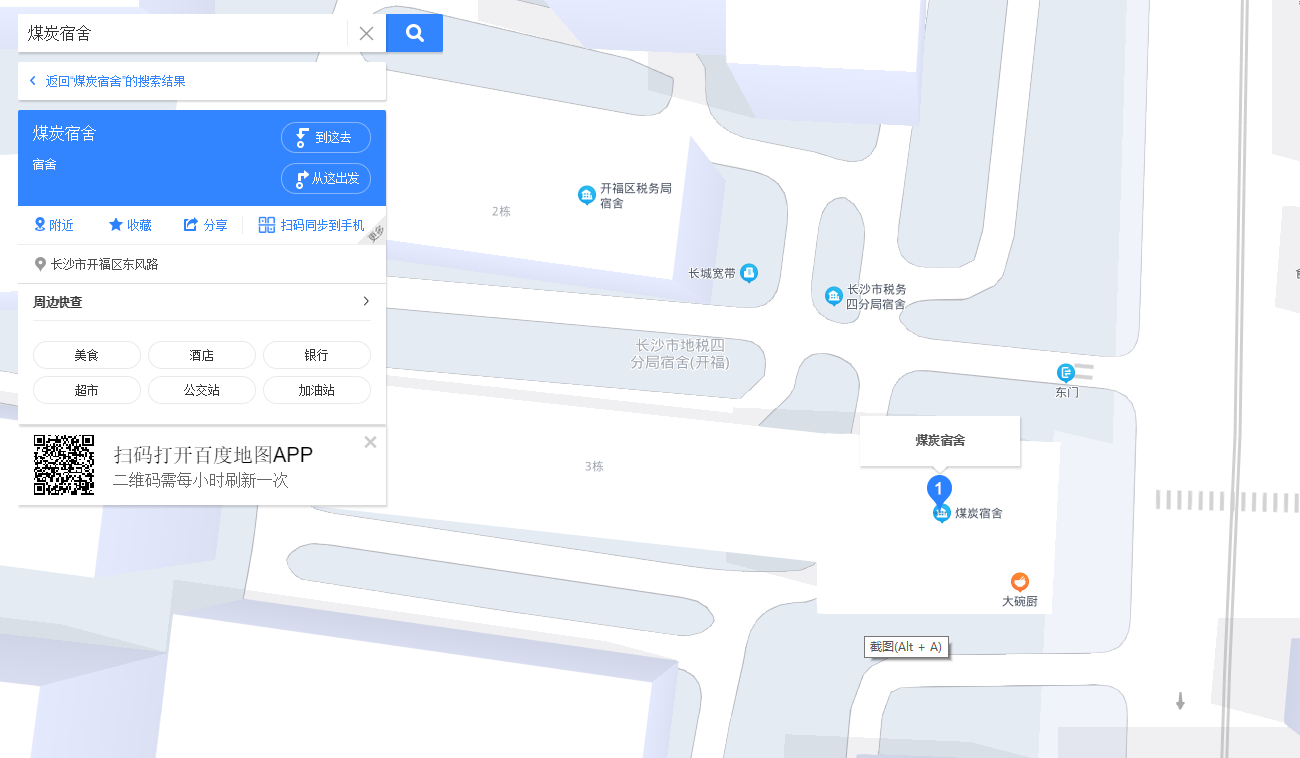Tap 扫码同步到手机
Screen dimensions: 1300x758
point(311,225)
